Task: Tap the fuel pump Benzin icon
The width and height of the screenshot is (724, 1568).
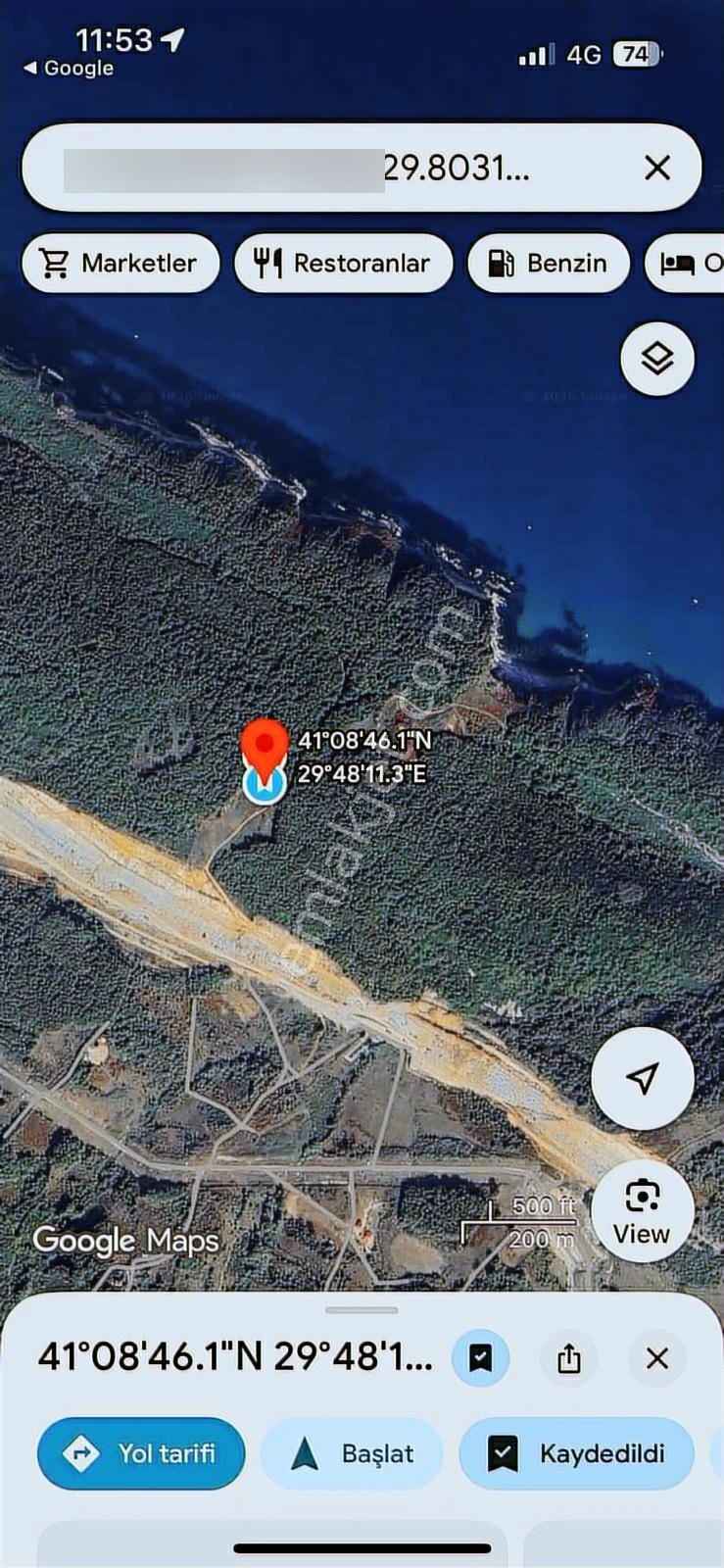Action: tap(504, 263)
